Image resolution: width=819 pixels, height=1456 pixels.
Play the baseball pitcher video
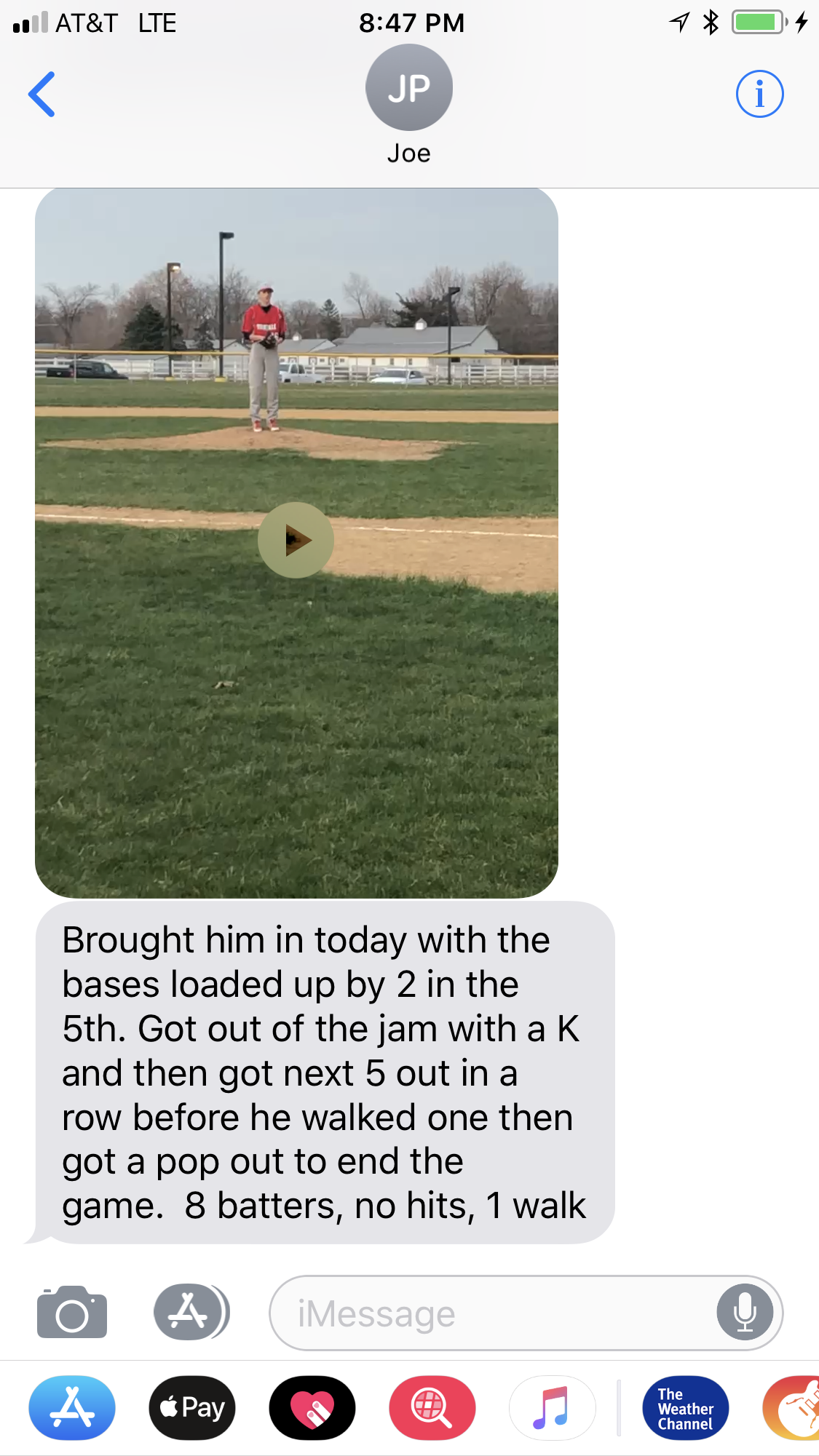point(296,540)
